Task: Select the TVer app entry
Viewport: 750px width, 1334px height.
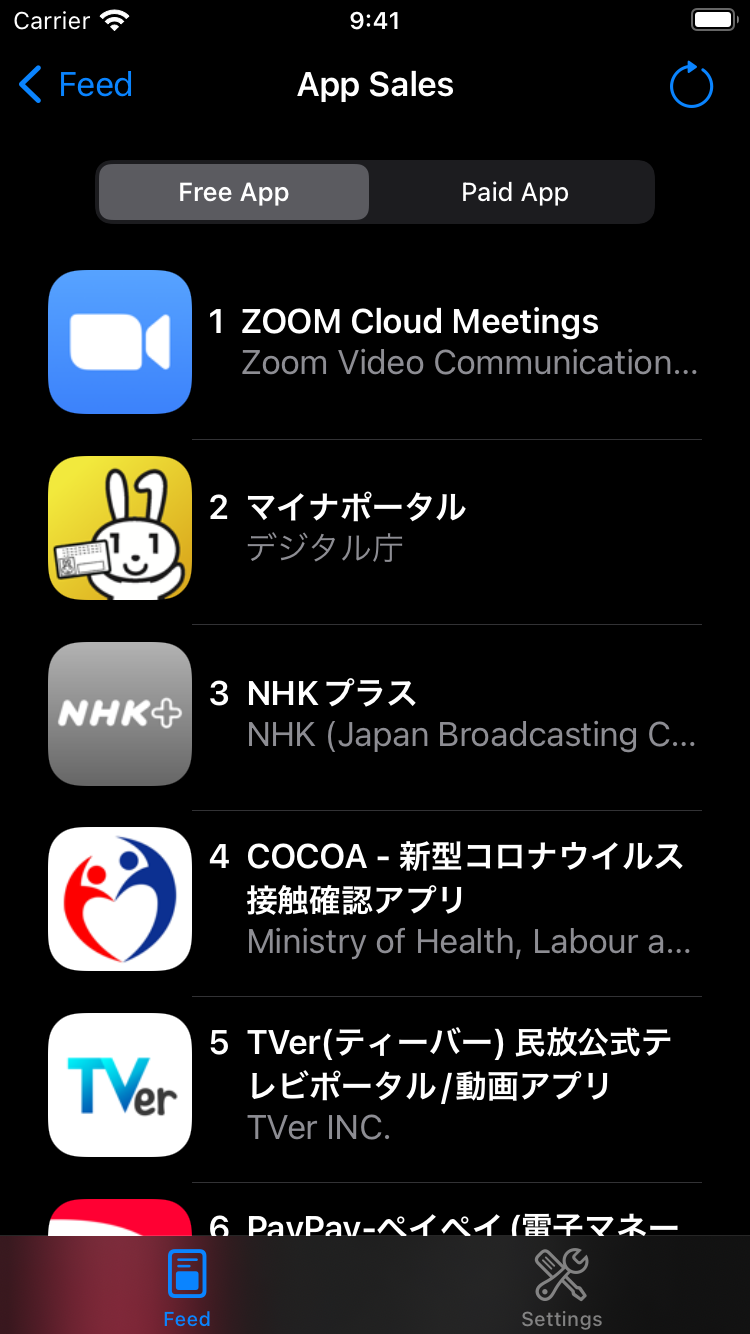Action: (x=420, y=1085)
